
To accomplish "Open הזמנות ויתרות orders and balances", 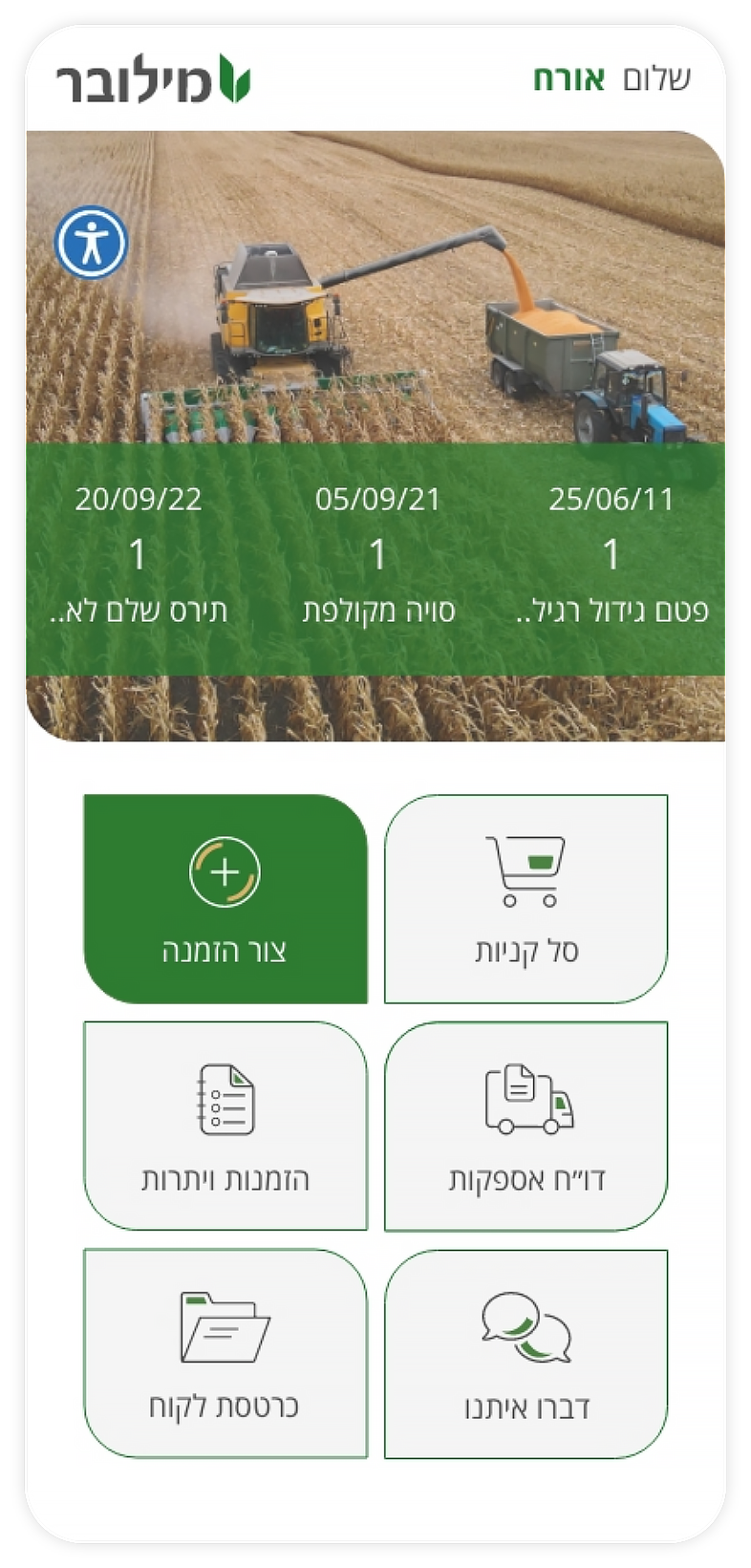I will point(225,1126).
